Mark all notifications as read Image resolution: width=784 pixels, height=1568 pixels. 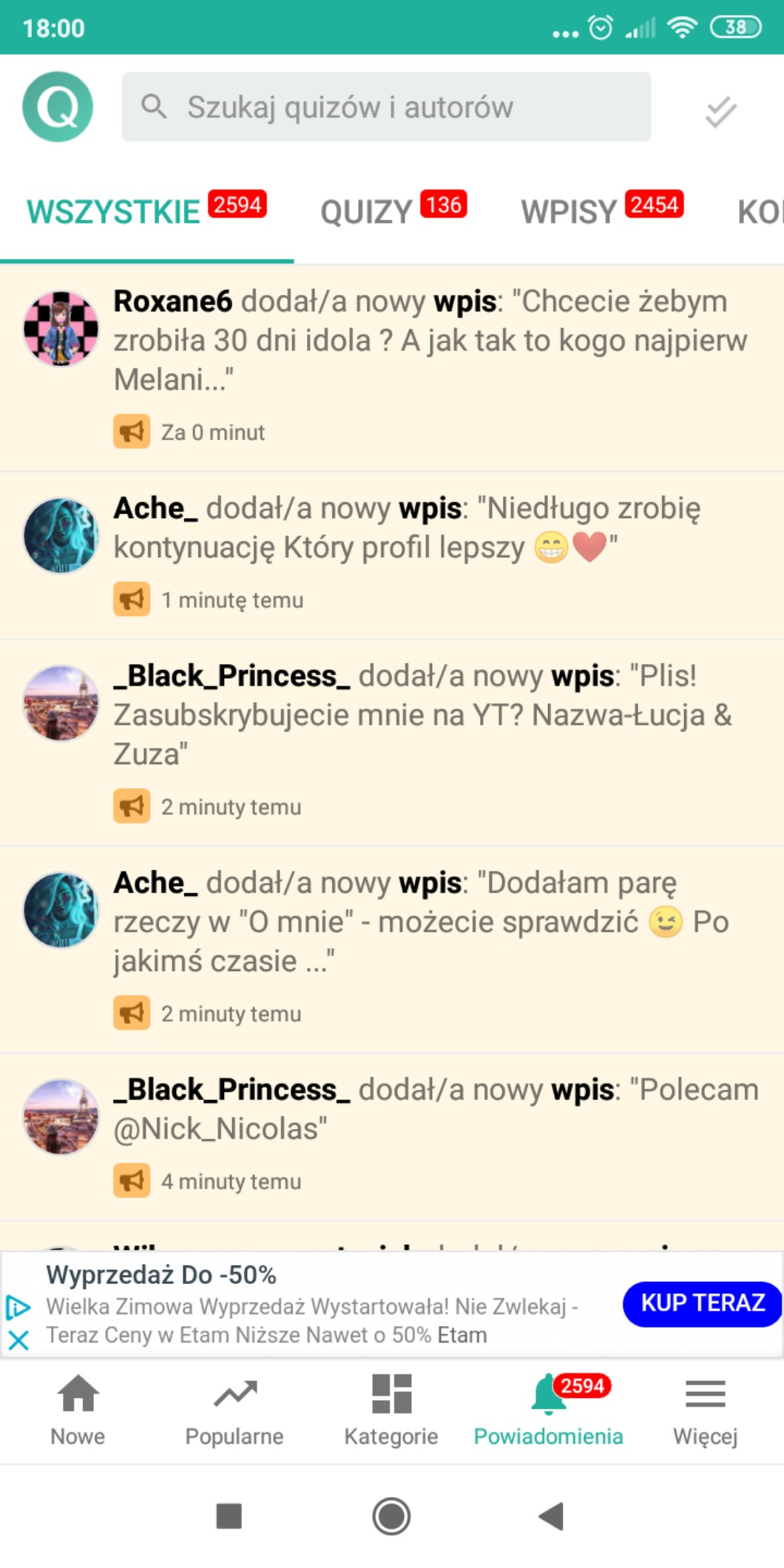tap(720, 112)
